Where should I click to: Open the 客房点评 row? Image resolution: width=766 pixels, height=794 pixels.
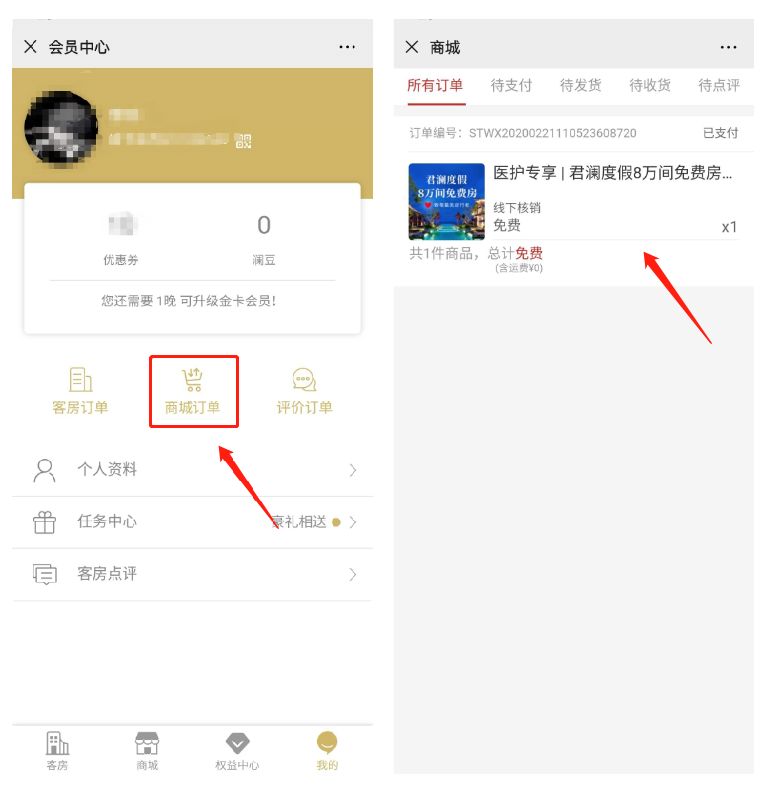pyautogui.click(x=192, y=574)
